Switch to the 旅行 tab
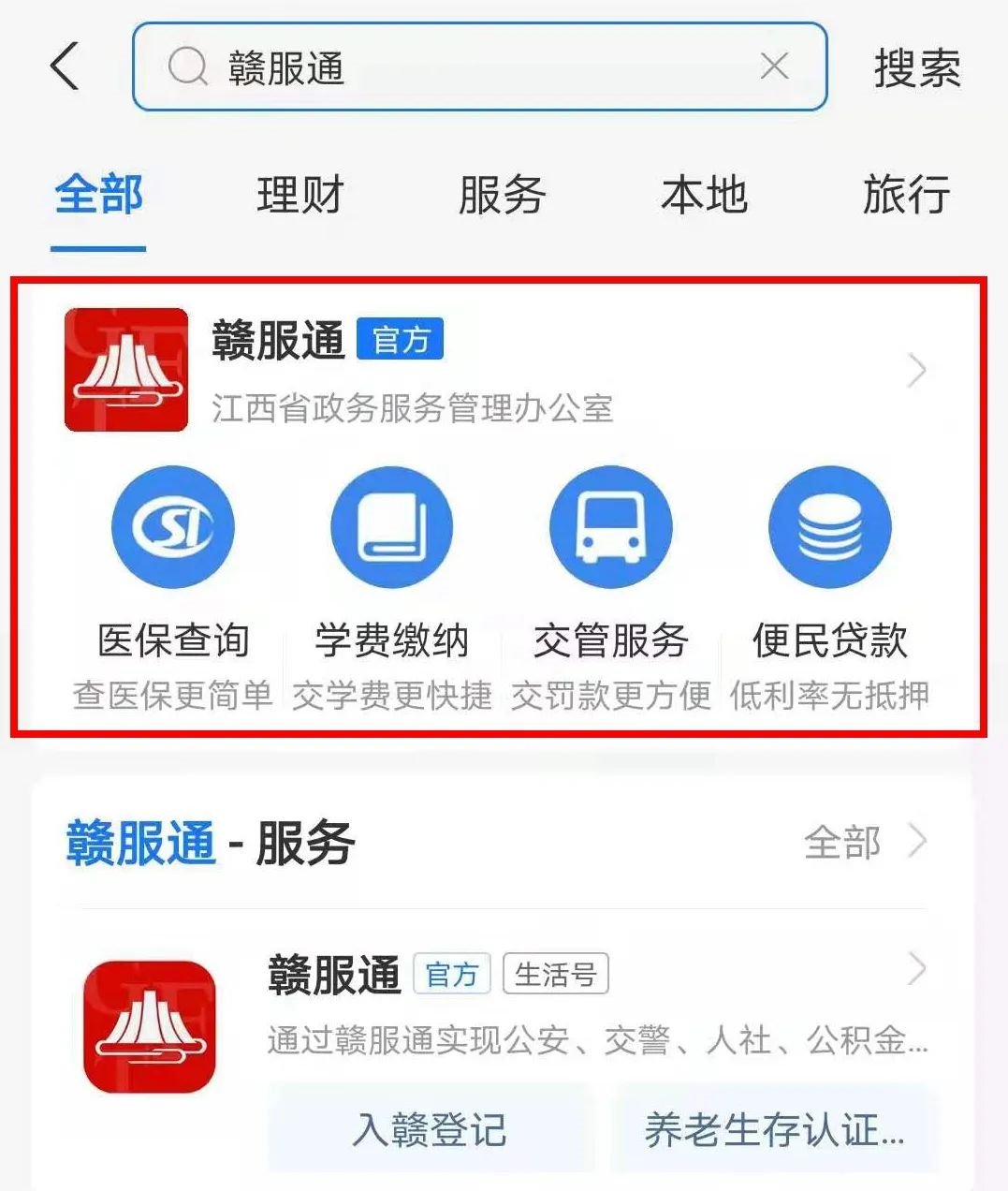This screenshot has width=1008, height=1191. [905, 196]
